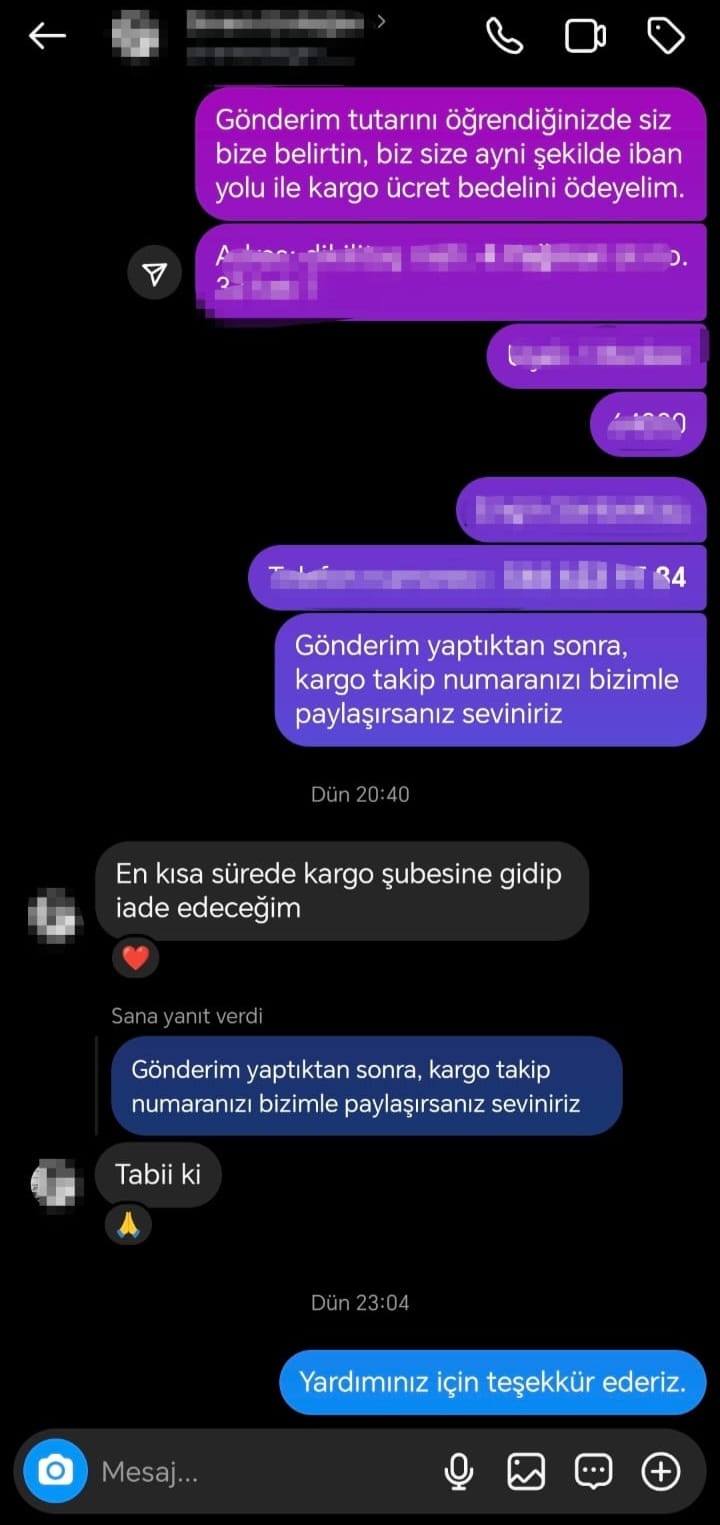Jump to the quoted Gönderim yaptıktan sonra message
Image resolution: width=720 pixels, height=1525 pixels.
[366, 1086]
